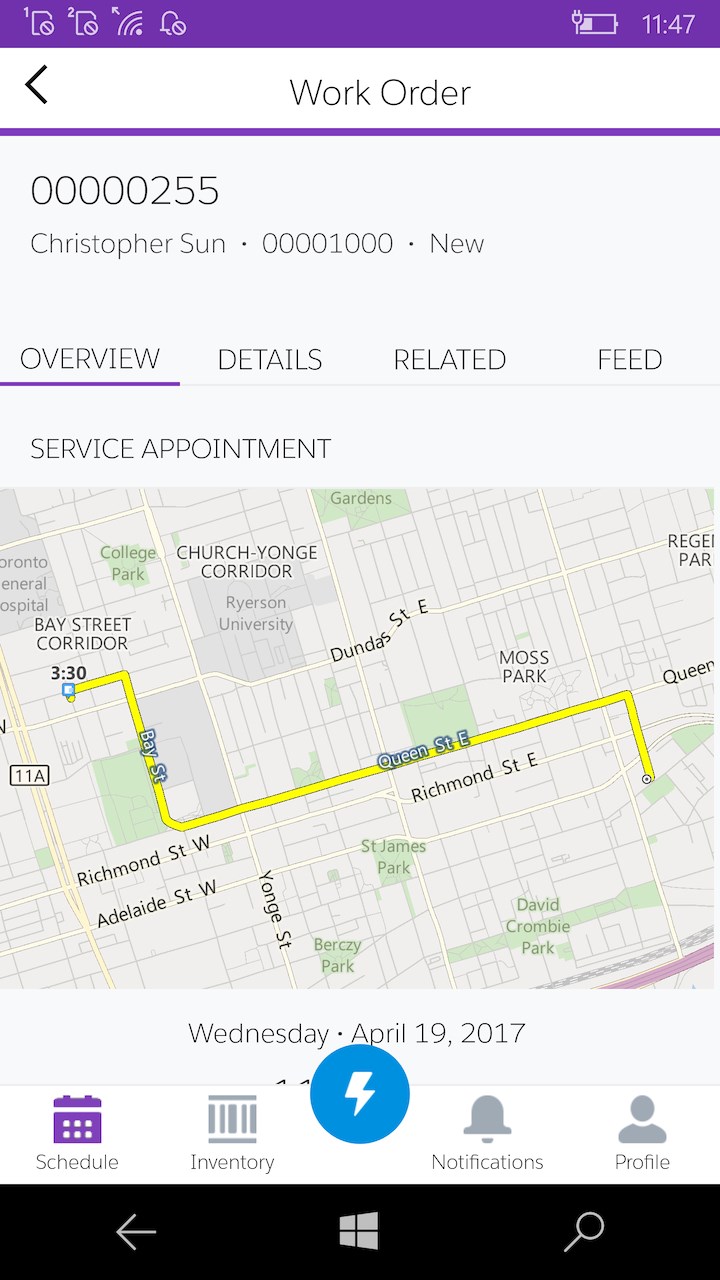Screen dimensions: 720x1280
Task: Switch to the Feed tab
Action: coord(629,359)
